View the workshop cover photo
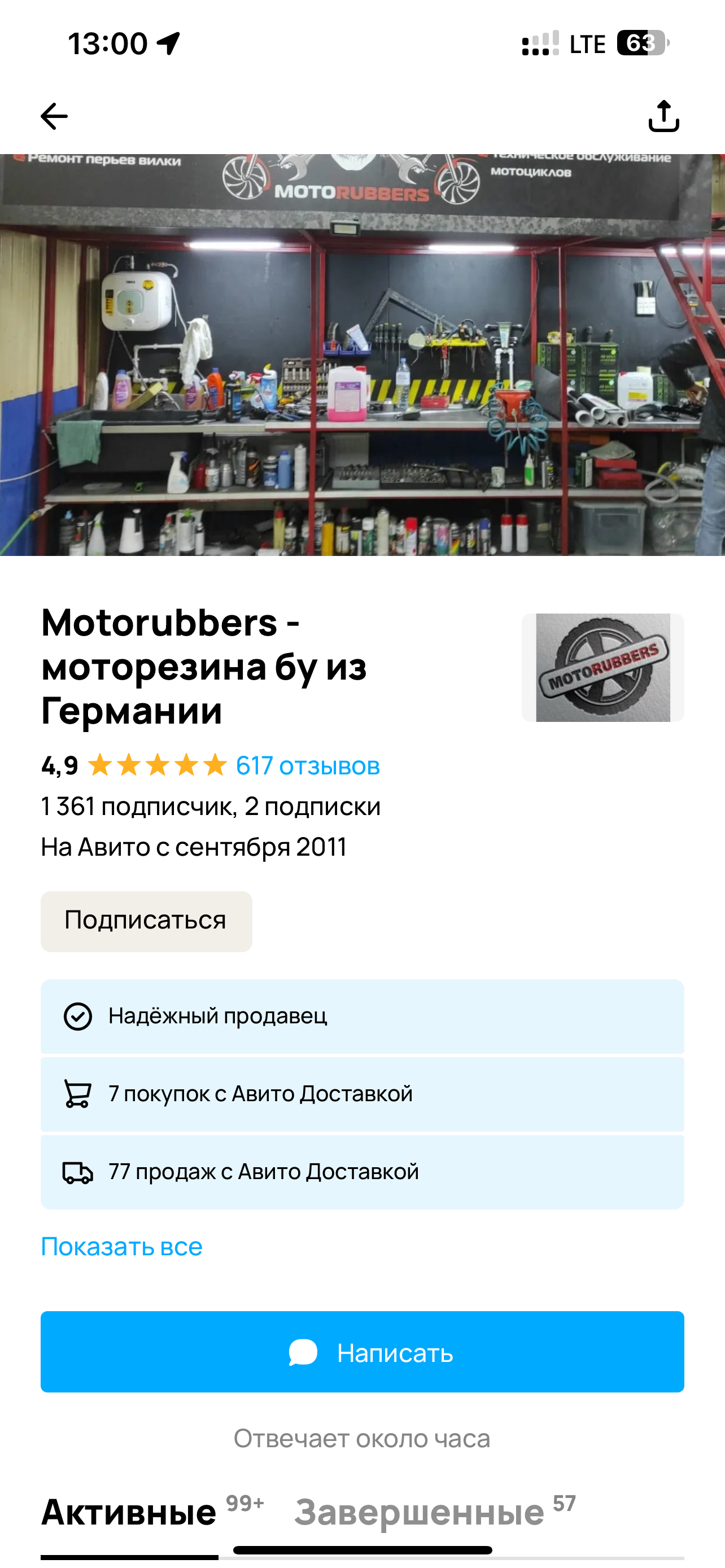This screenshot has height=1568, width=725. tap(362, 354)
